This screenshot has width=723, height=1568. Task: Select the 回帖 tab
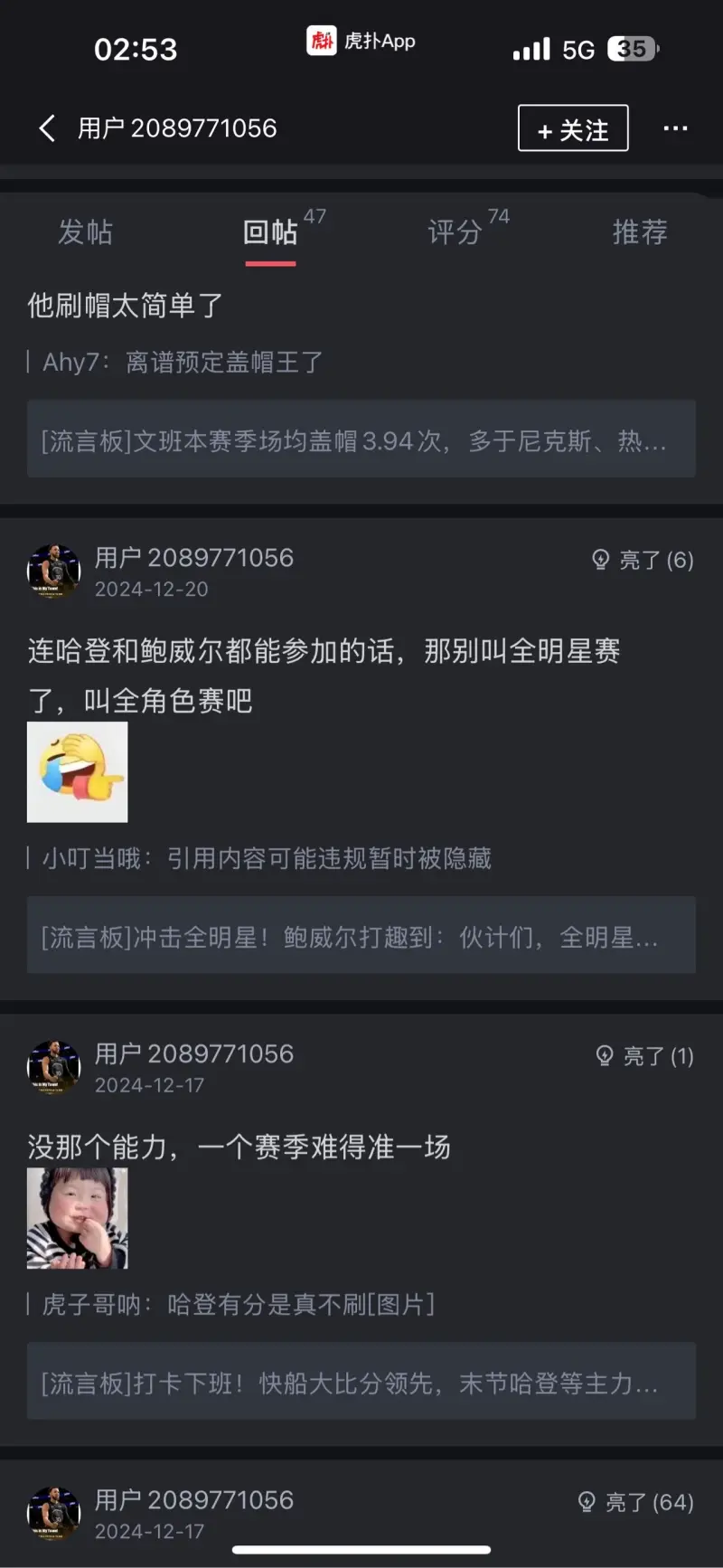coord(270,232)
